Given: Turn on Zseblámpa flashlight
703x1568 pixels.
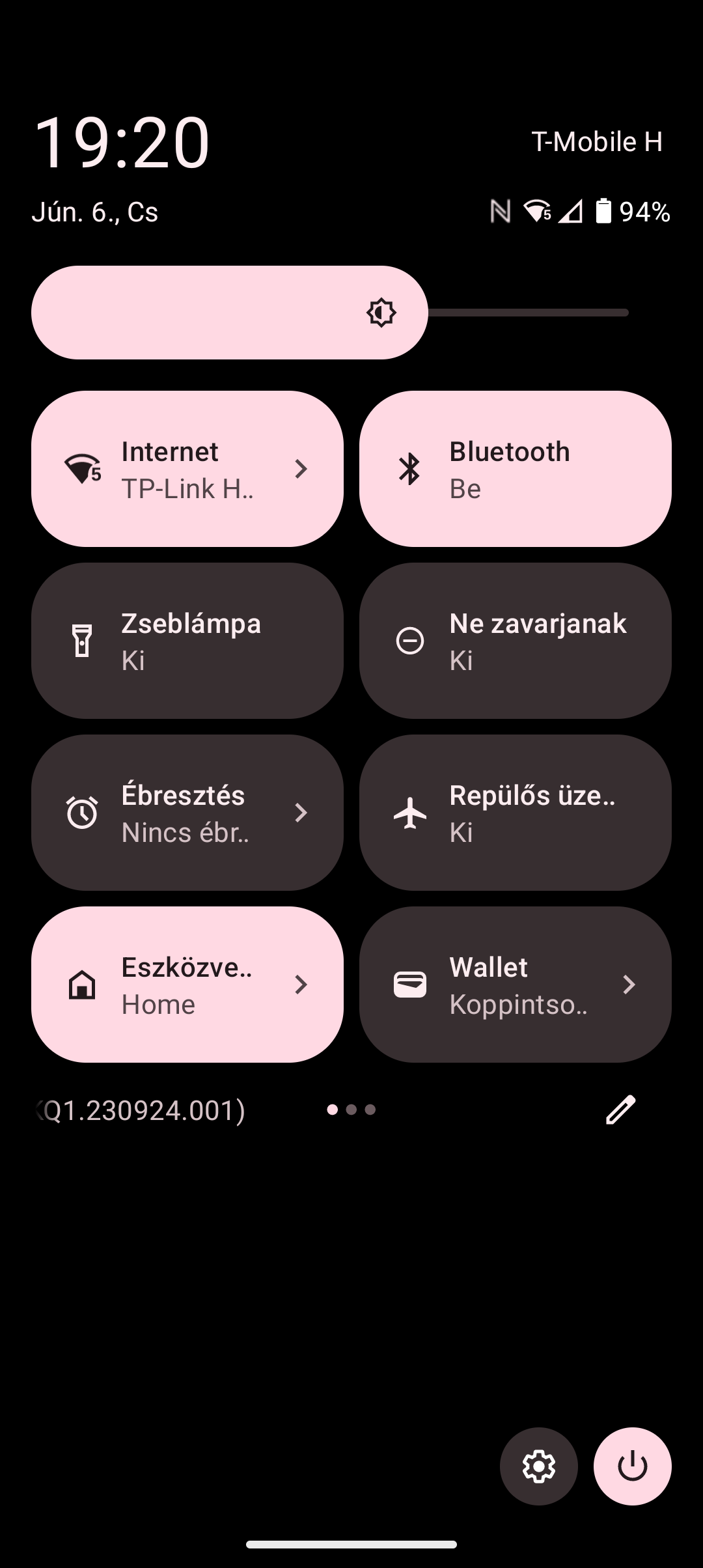Looking at the screenshot, I should [187, 641].
